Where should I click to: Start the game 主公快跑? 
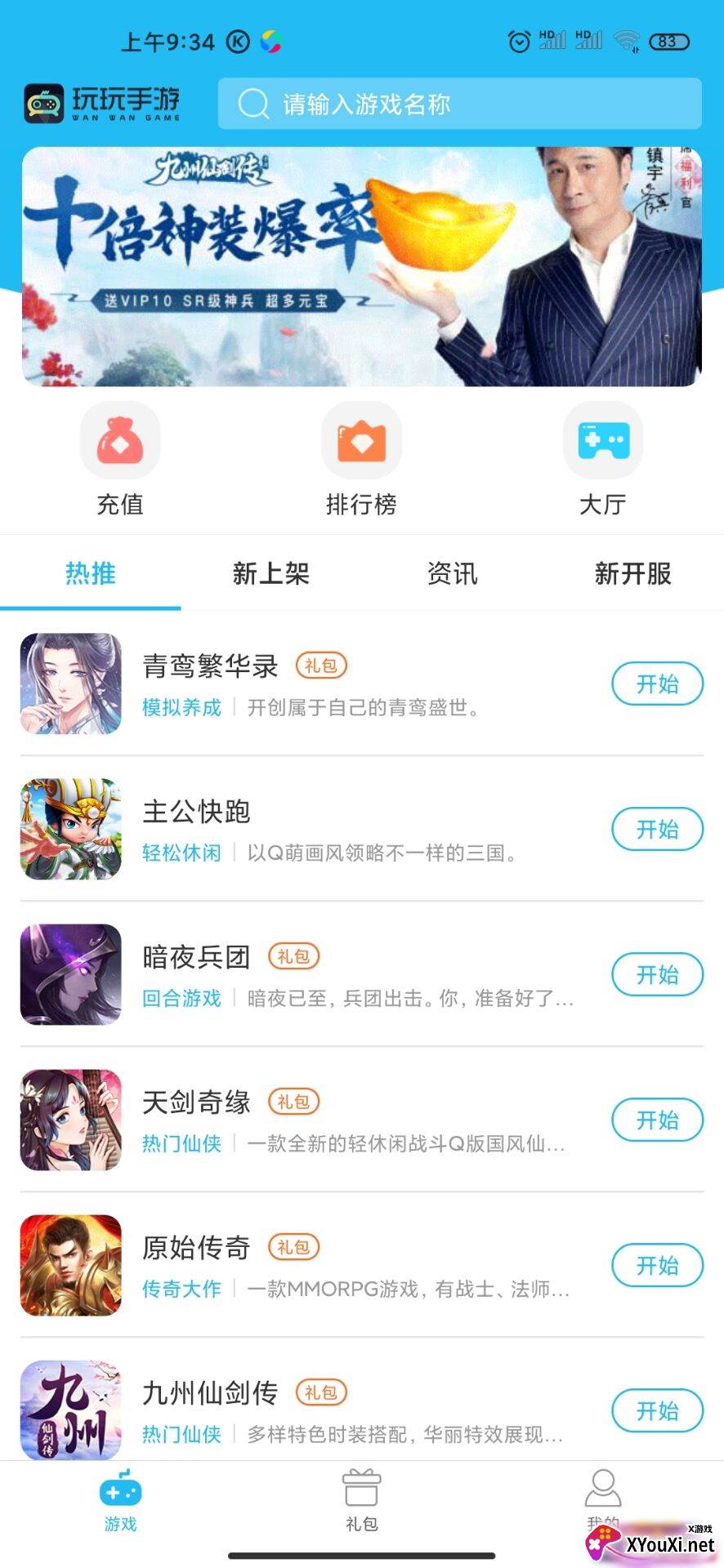tap(657, 830)
